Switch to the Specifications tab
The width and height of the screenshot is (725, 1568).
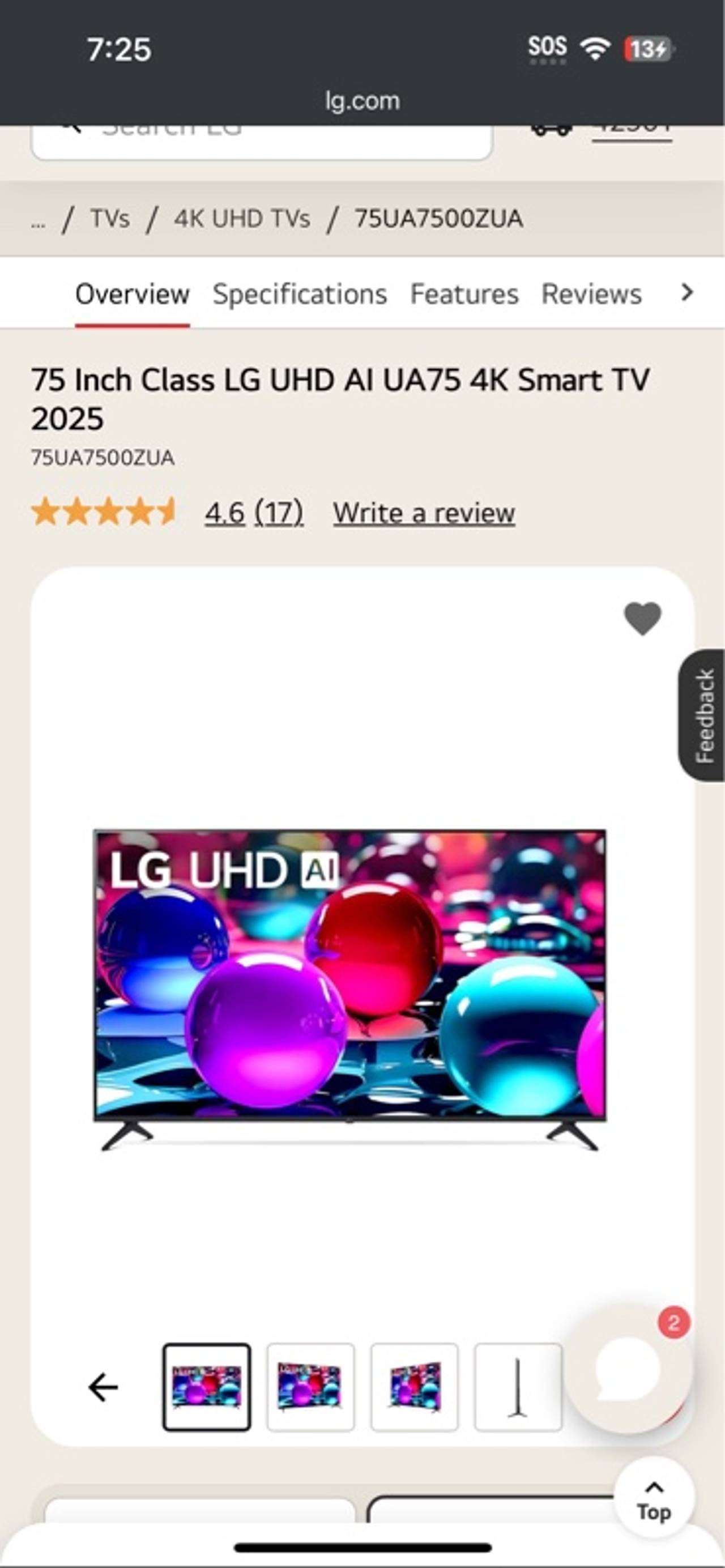click(x=300, y=293)
